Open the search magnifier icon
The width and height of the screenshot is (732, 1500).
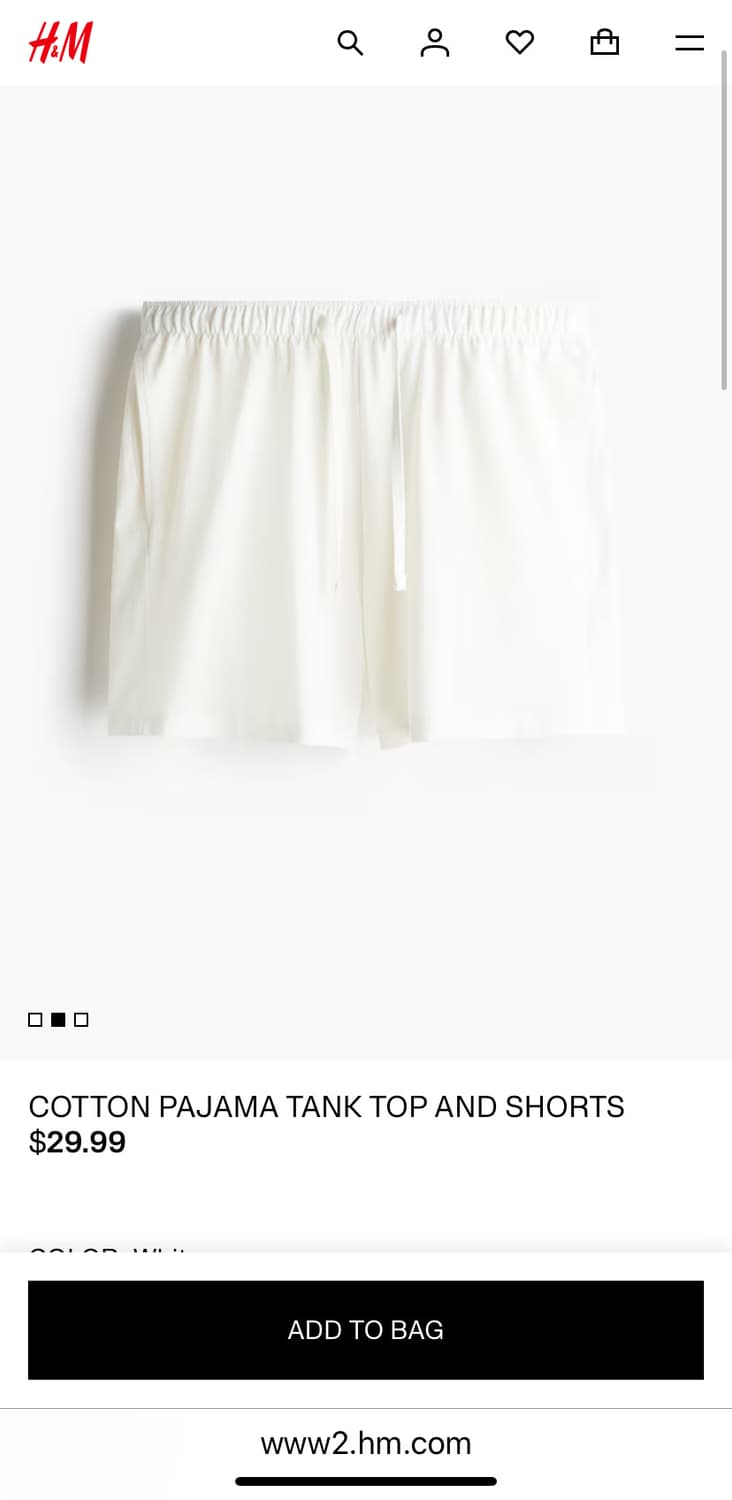[350, 43]
